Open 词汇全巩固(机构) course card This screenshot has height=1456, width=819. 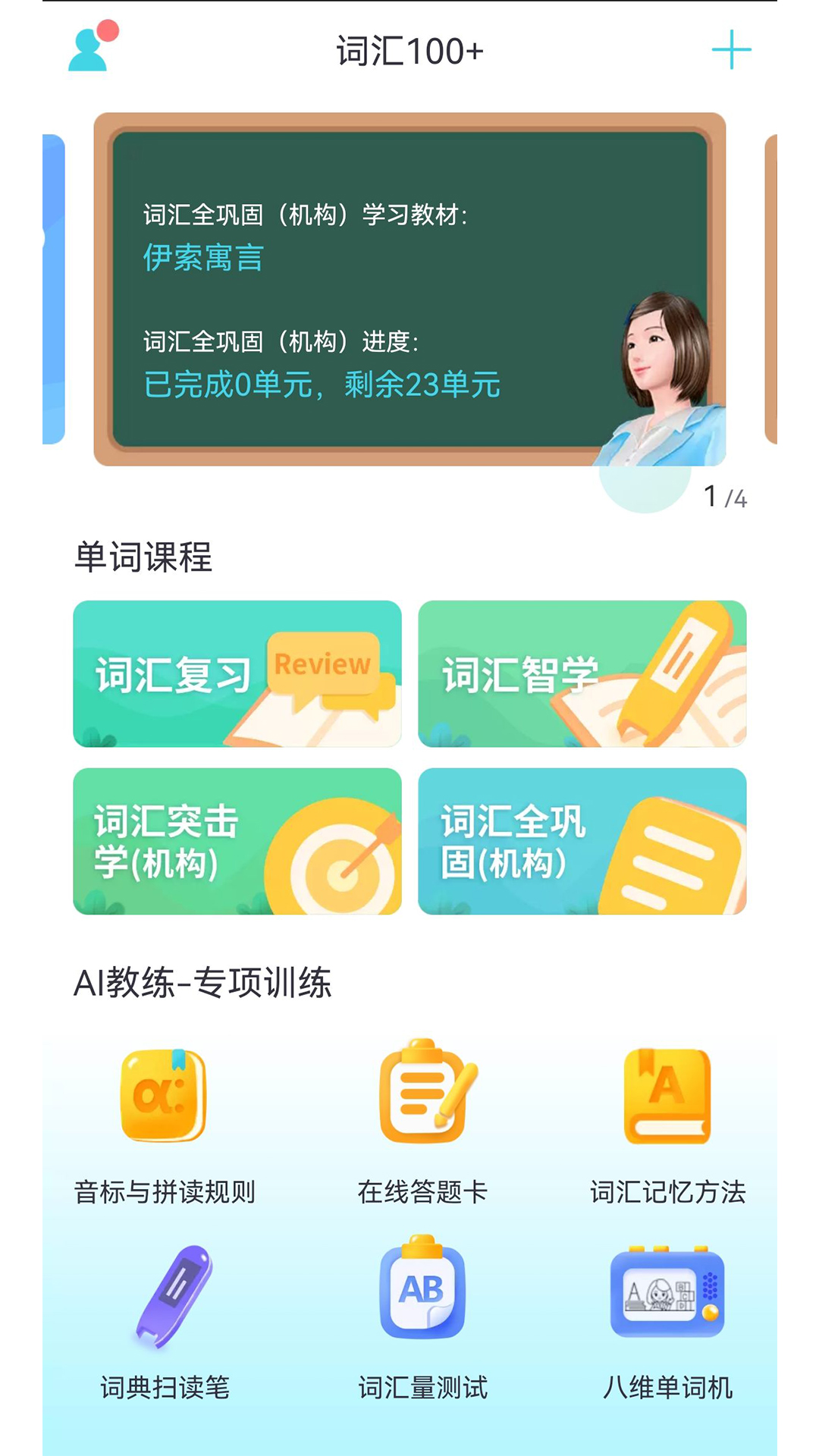tap(584, 842)
